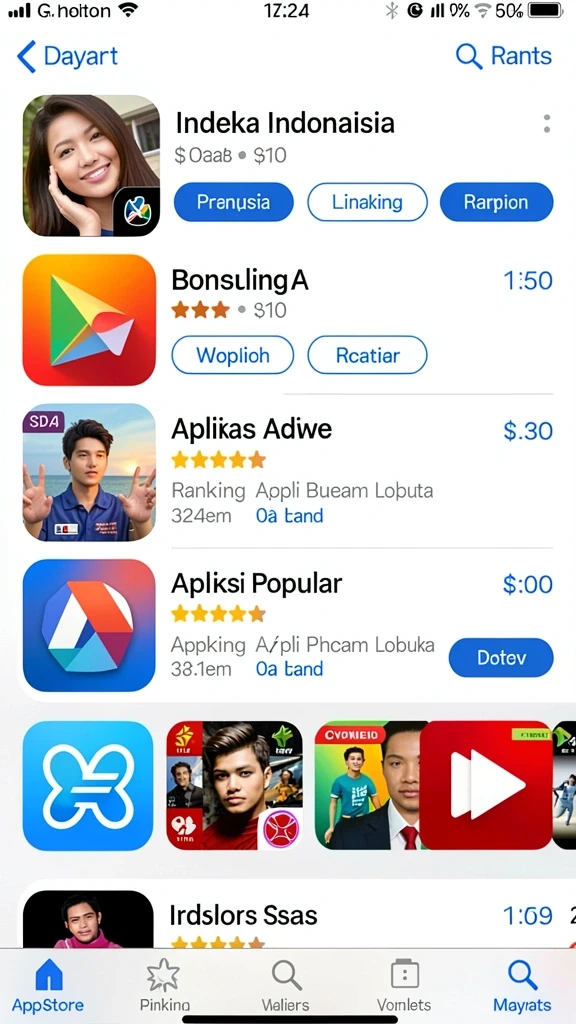Screen dimensions: 576x1024
Task: Tap the Rarpion button
Action: (496, 202)
